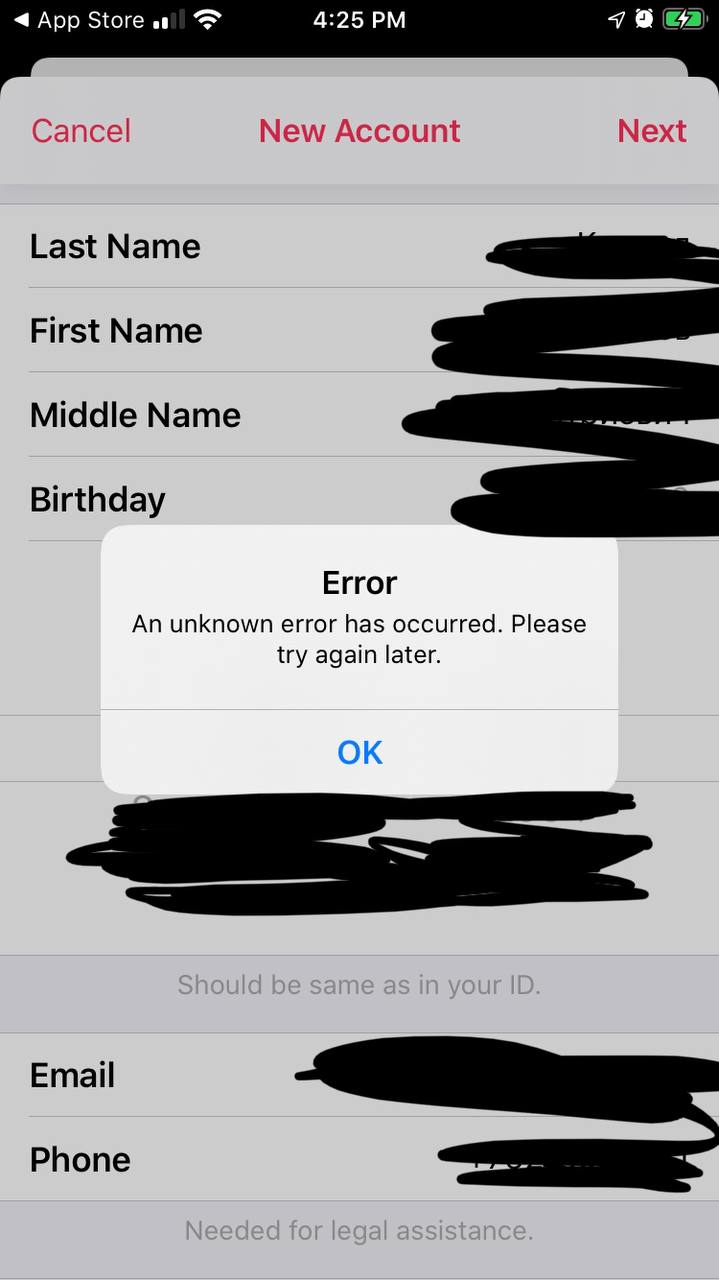The height and width of the screenshot is (1280, 719).
Task: Dismiss the error dialog with OK
Action: coord(359,752)
